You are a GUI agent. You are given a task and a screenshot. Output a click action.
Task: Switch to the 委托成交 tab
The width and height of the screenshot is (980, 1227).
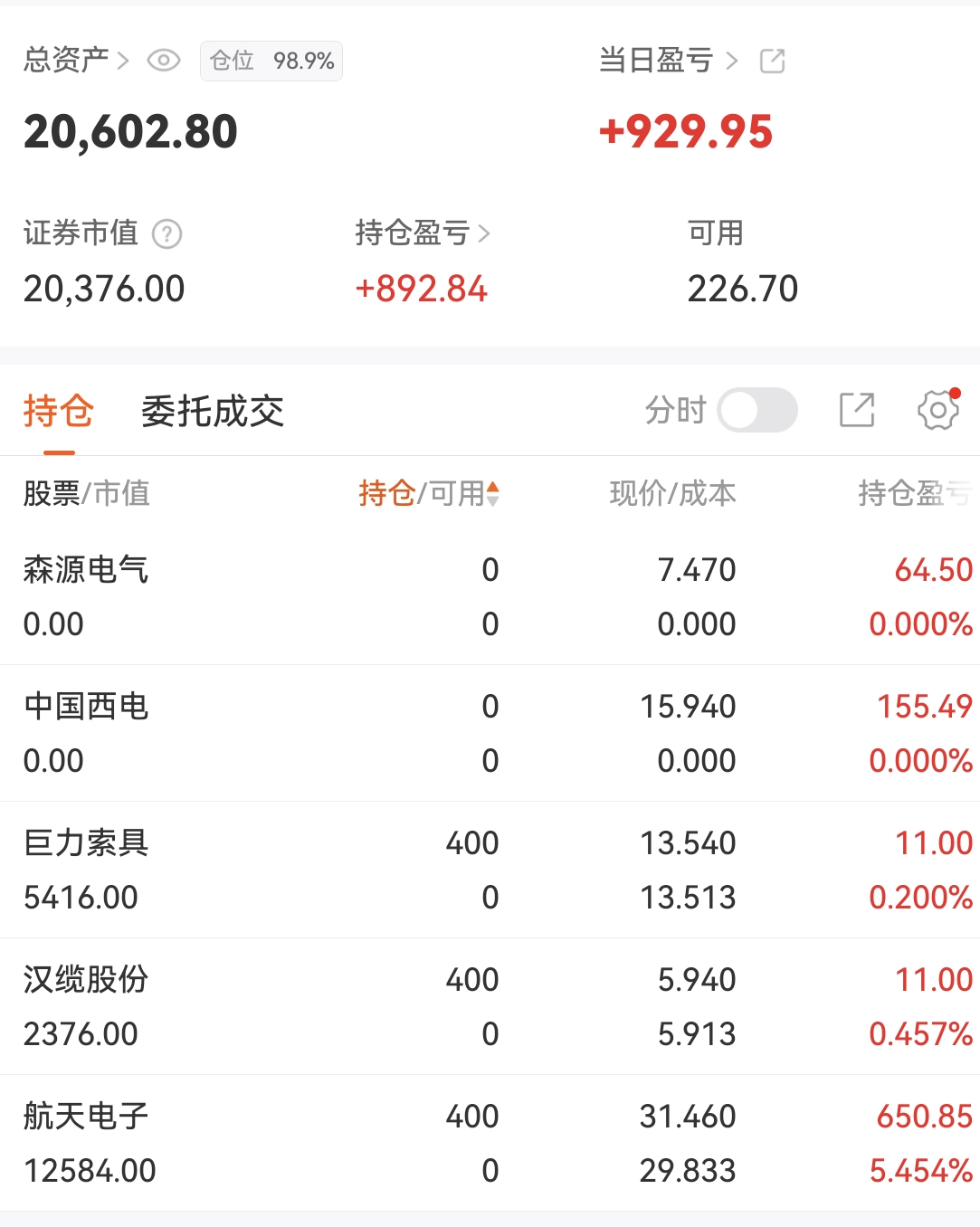[x=213, y=412]
